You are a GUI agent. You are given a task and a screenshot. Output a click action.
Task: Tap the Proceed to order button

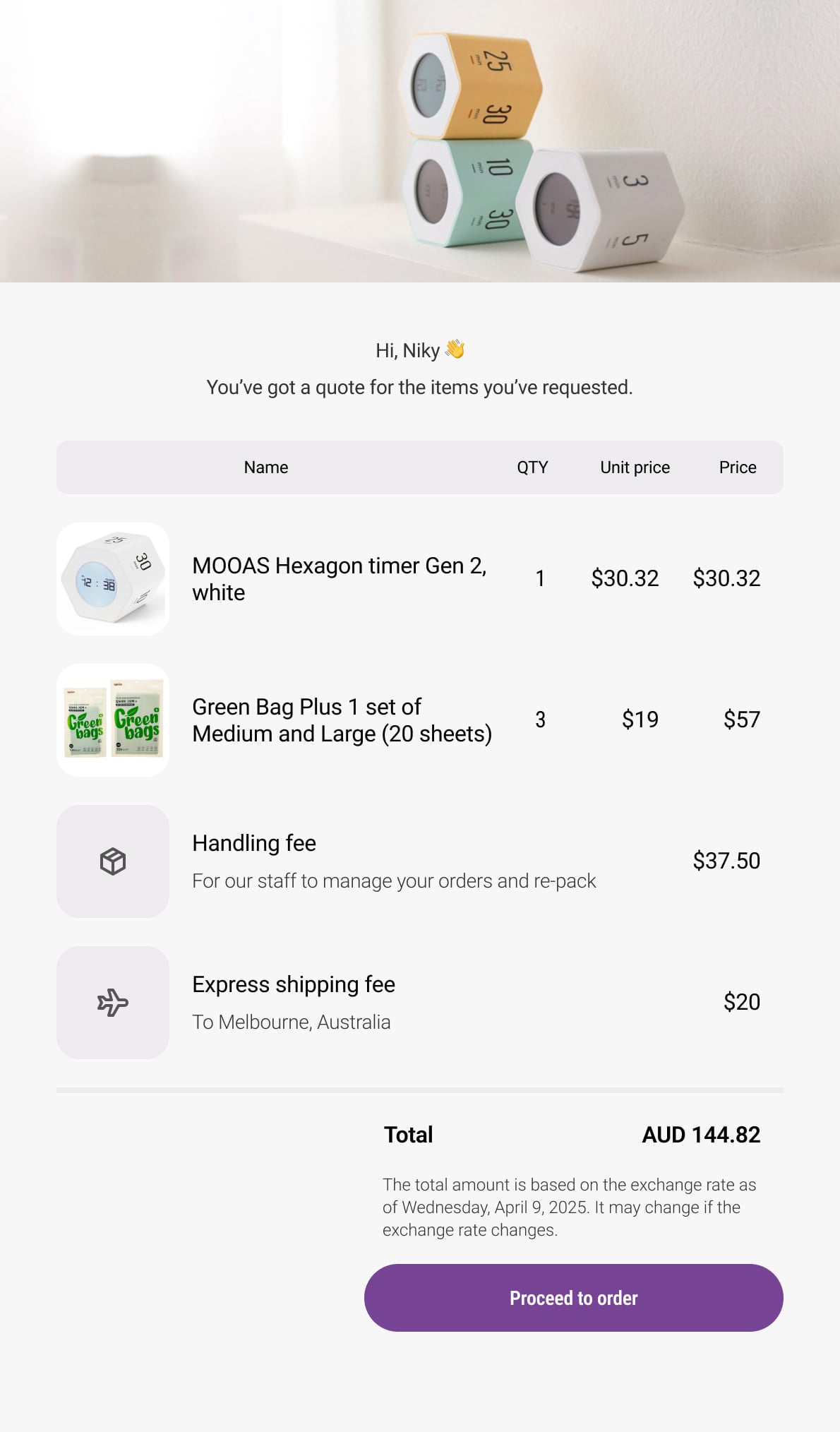coord(573,1298)
